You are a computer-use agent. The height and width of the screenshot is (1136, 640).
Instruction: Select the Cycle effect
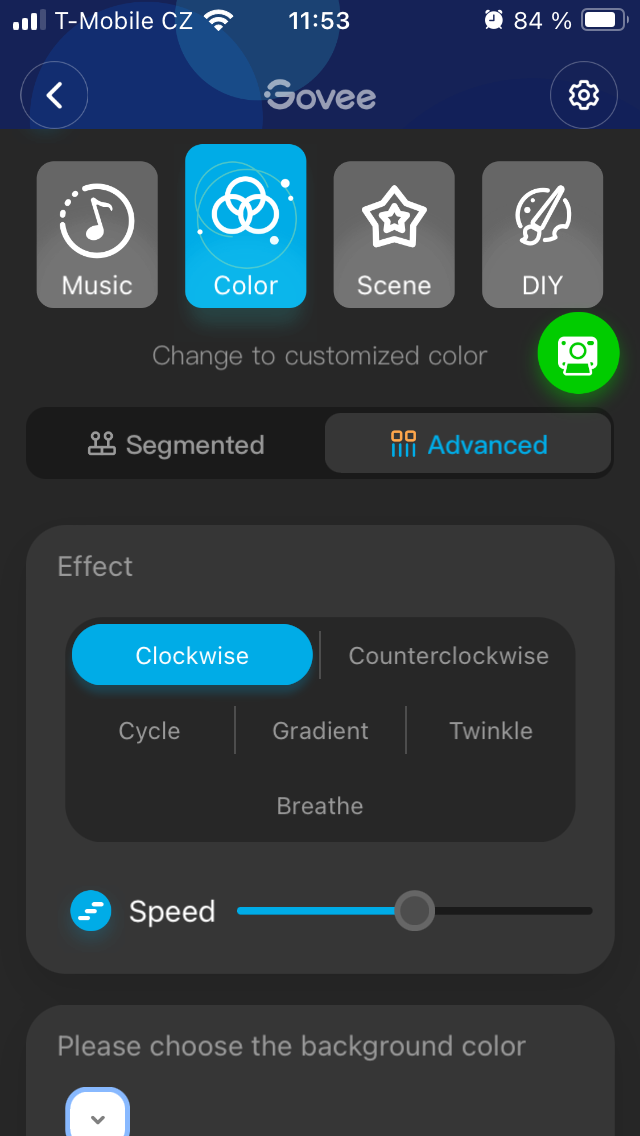149,731
